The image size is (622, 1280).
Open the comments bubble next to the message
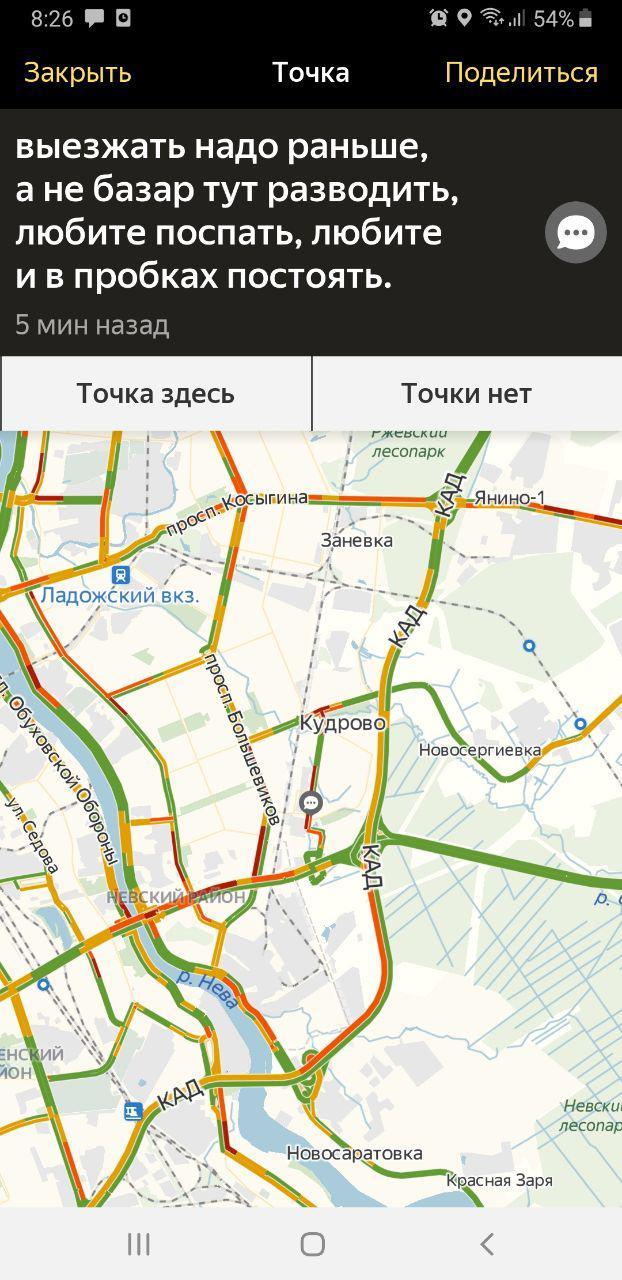click(x=576, y=233)
